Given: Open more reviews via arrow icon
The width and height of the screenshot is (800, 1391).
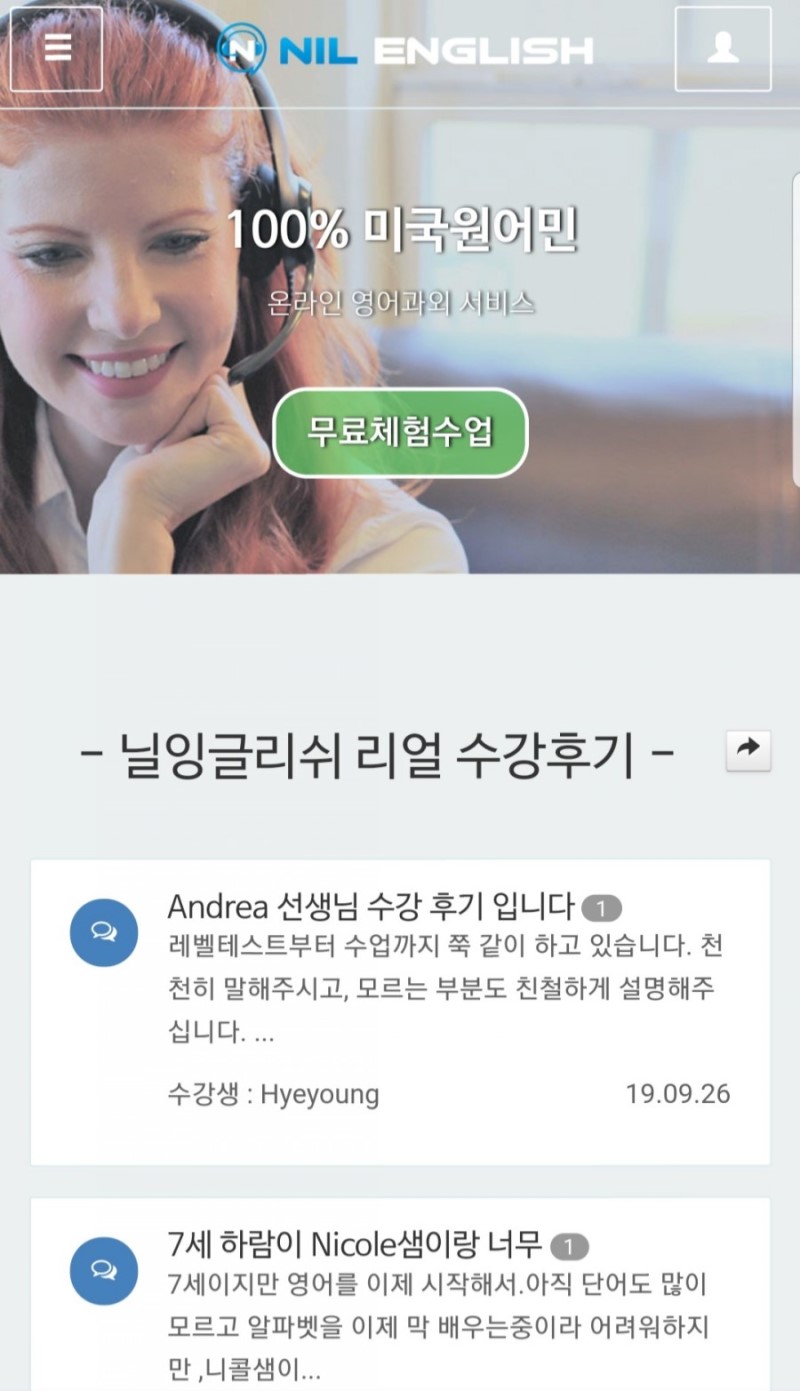Looking at the screenshot, I should click(748, 749).
